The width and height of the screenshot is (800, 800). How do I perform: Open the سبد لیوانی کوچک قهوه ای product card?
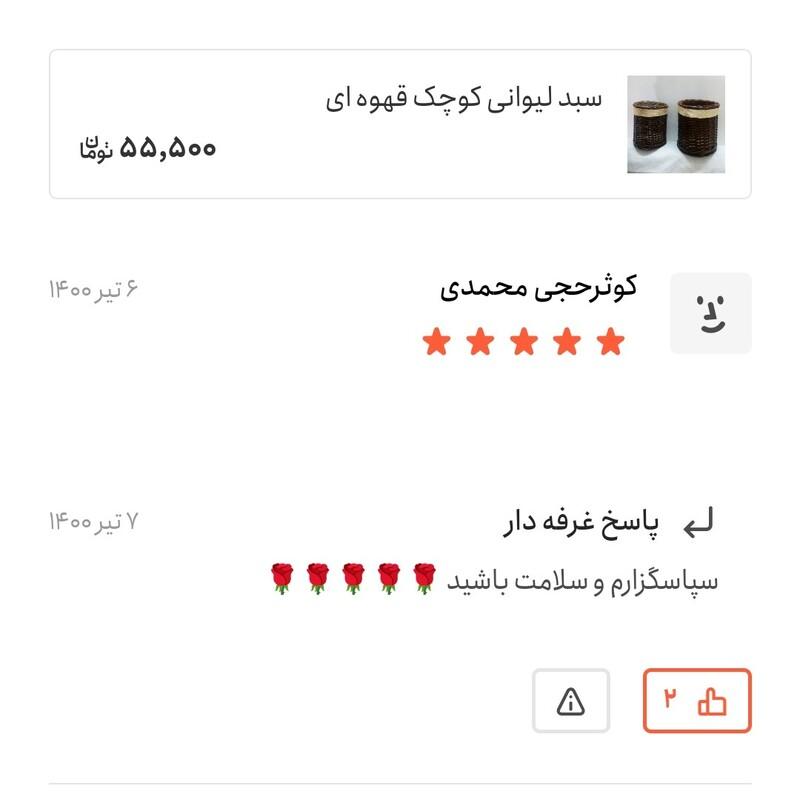(x=400, y=124)
